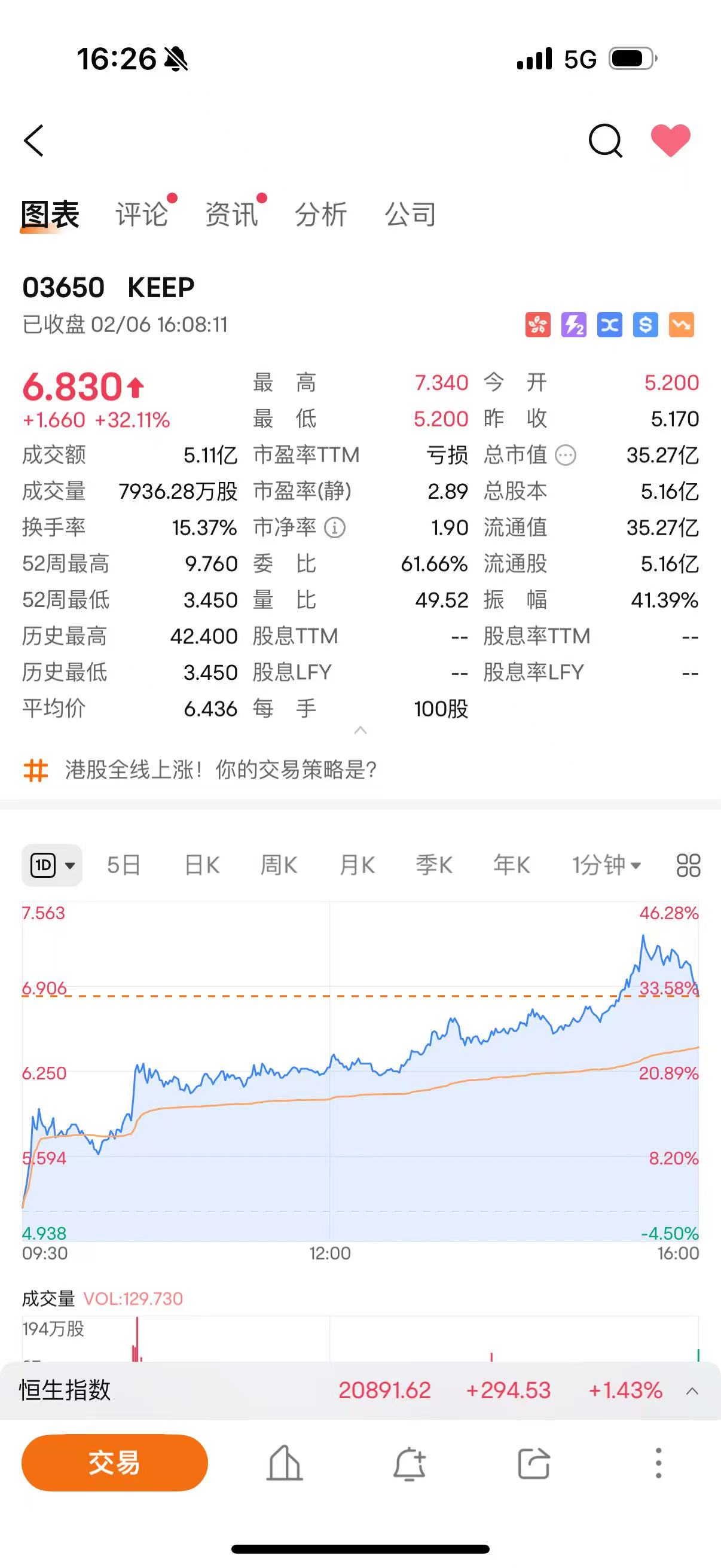The width and height of the screenshot is (721, 1568).
Task: Open the Hong Kong market flag badge icon
Action: click(x=538, y=326)
